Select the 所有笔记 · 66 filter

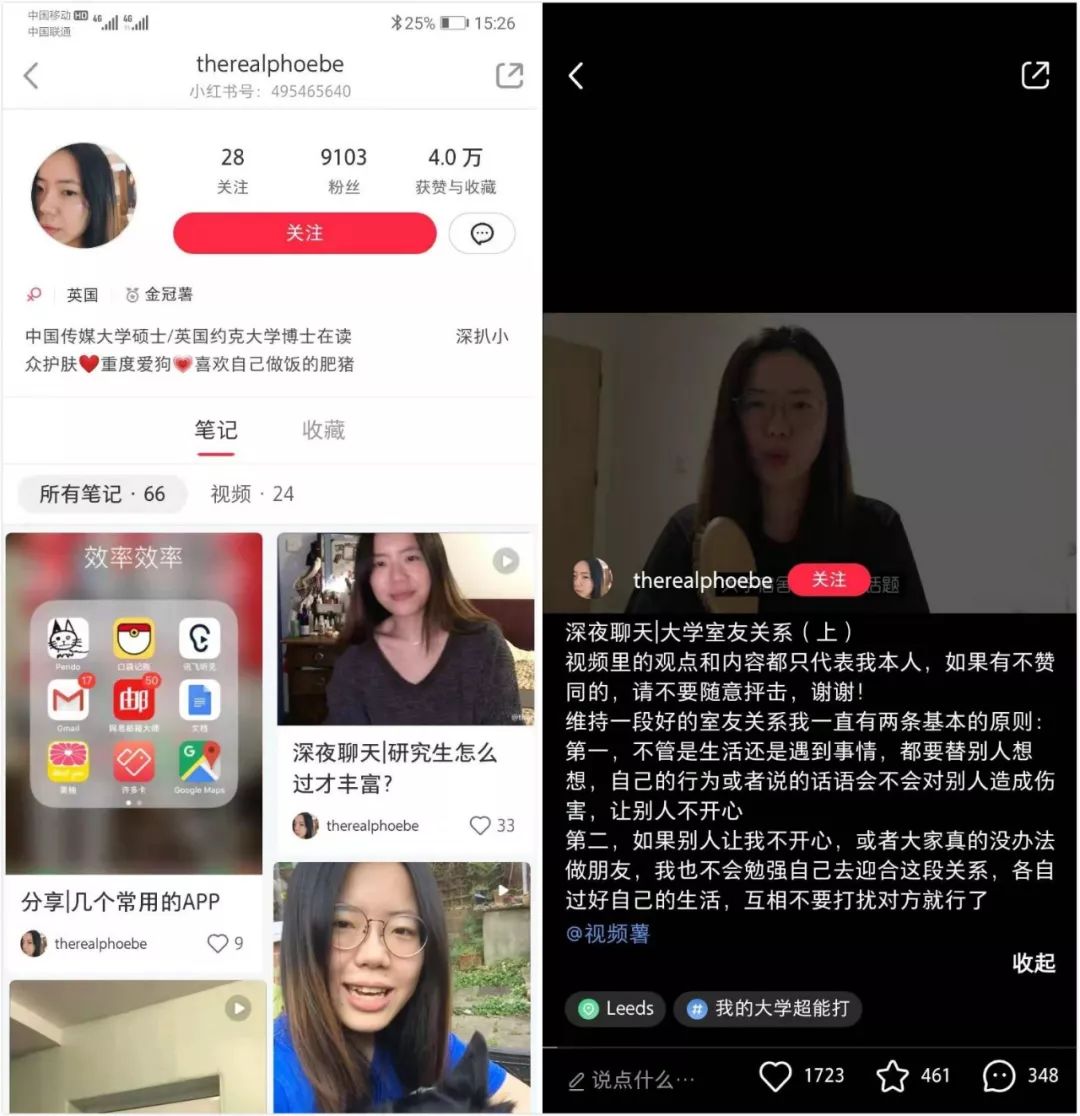tap(102, 494)
